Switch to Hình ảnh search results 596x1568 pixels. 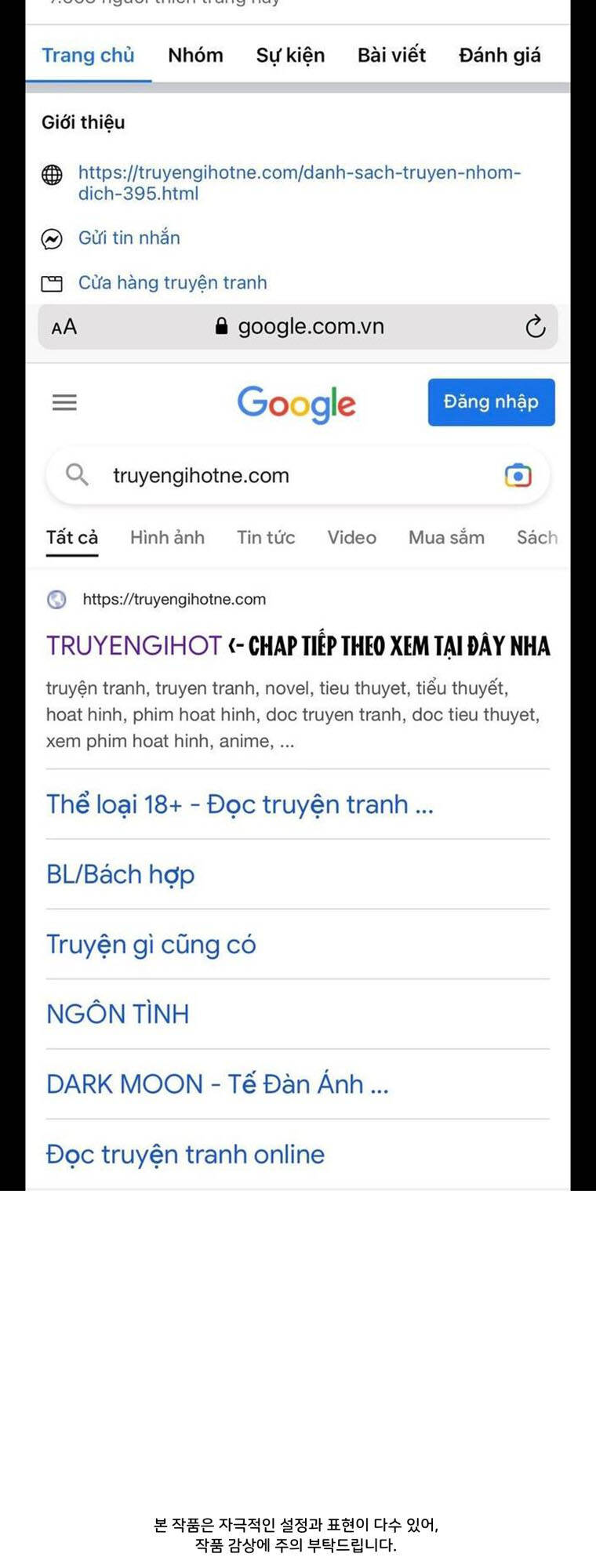pos(167,538)
